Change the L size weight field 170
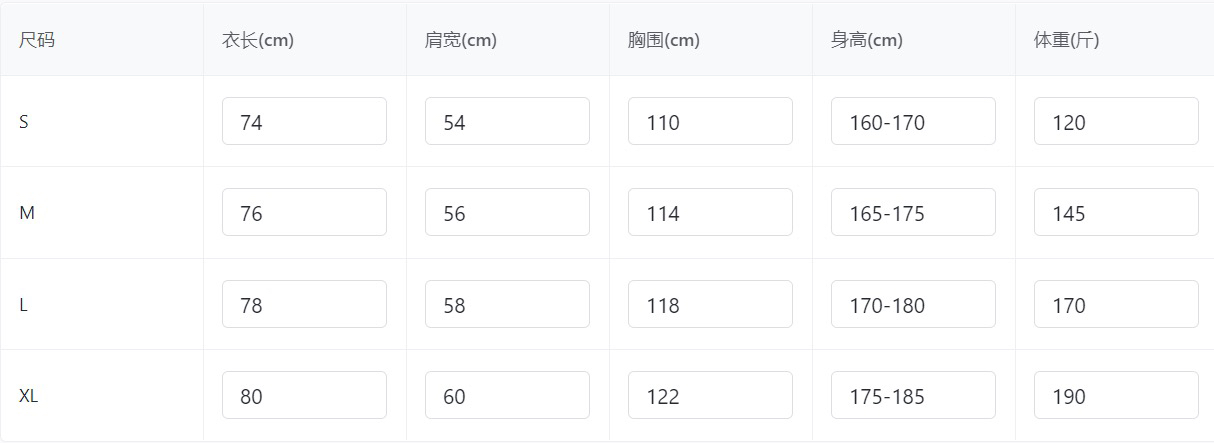The image size is (1214, 443). 1116,304
